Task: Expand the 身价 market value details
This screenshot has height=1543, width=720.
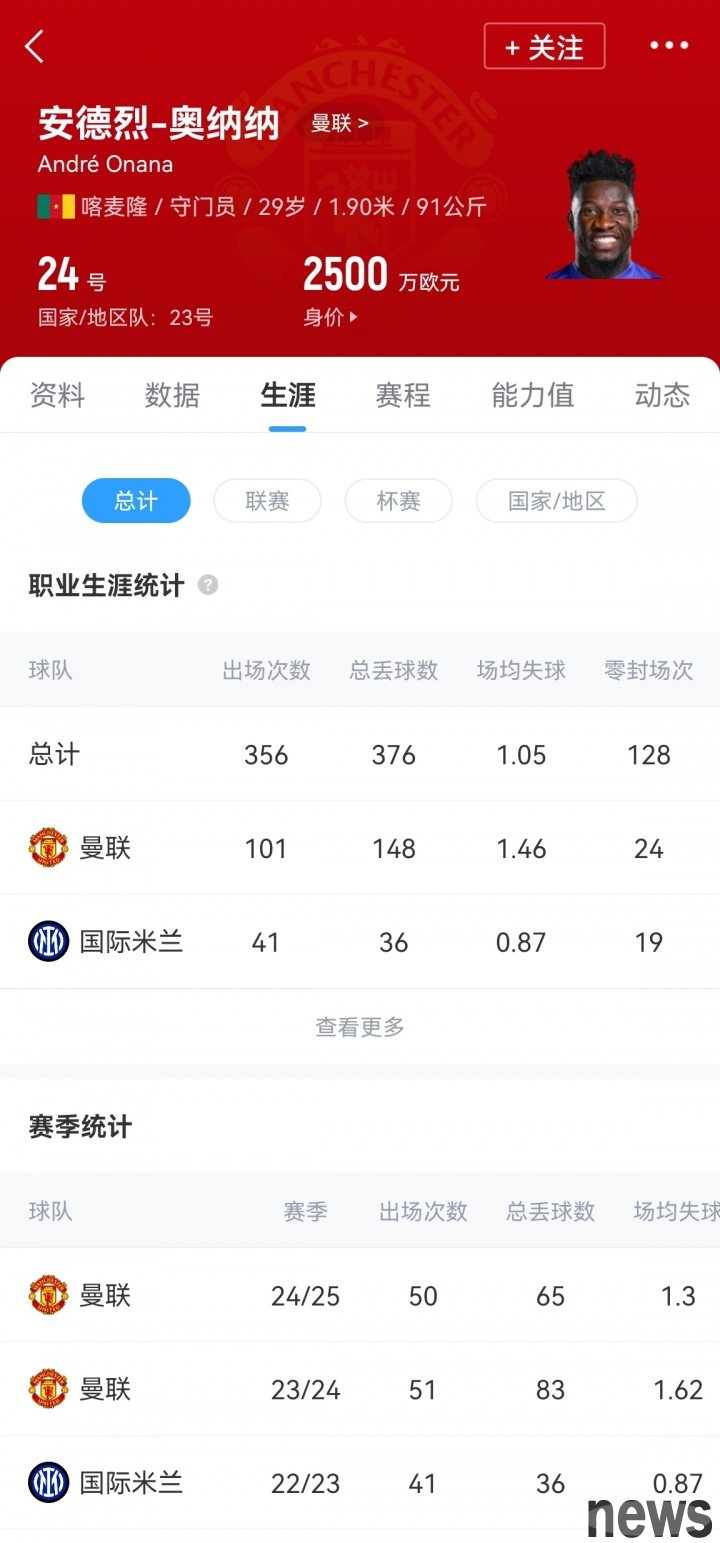Action: coord(330,317)
